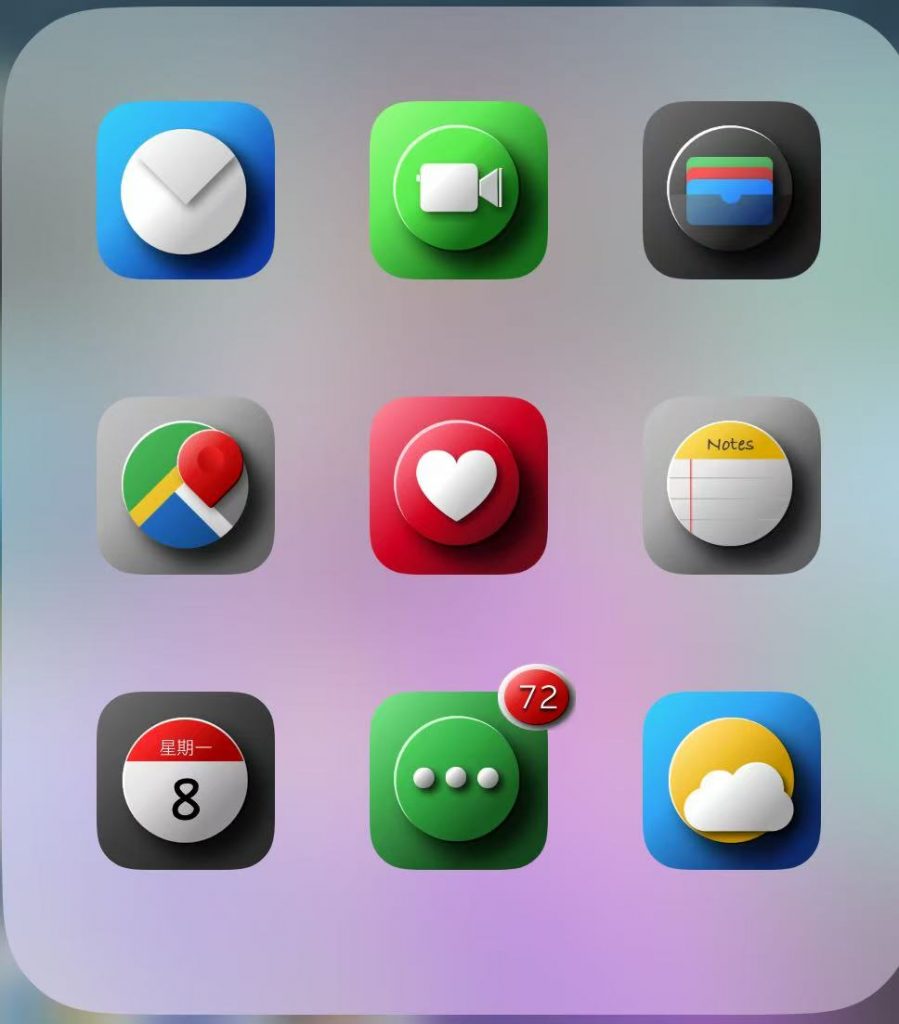Open the Calendar app showing 星期一 8
Image resolution: width=899 pixels, height=1024 pixels.
185,780
